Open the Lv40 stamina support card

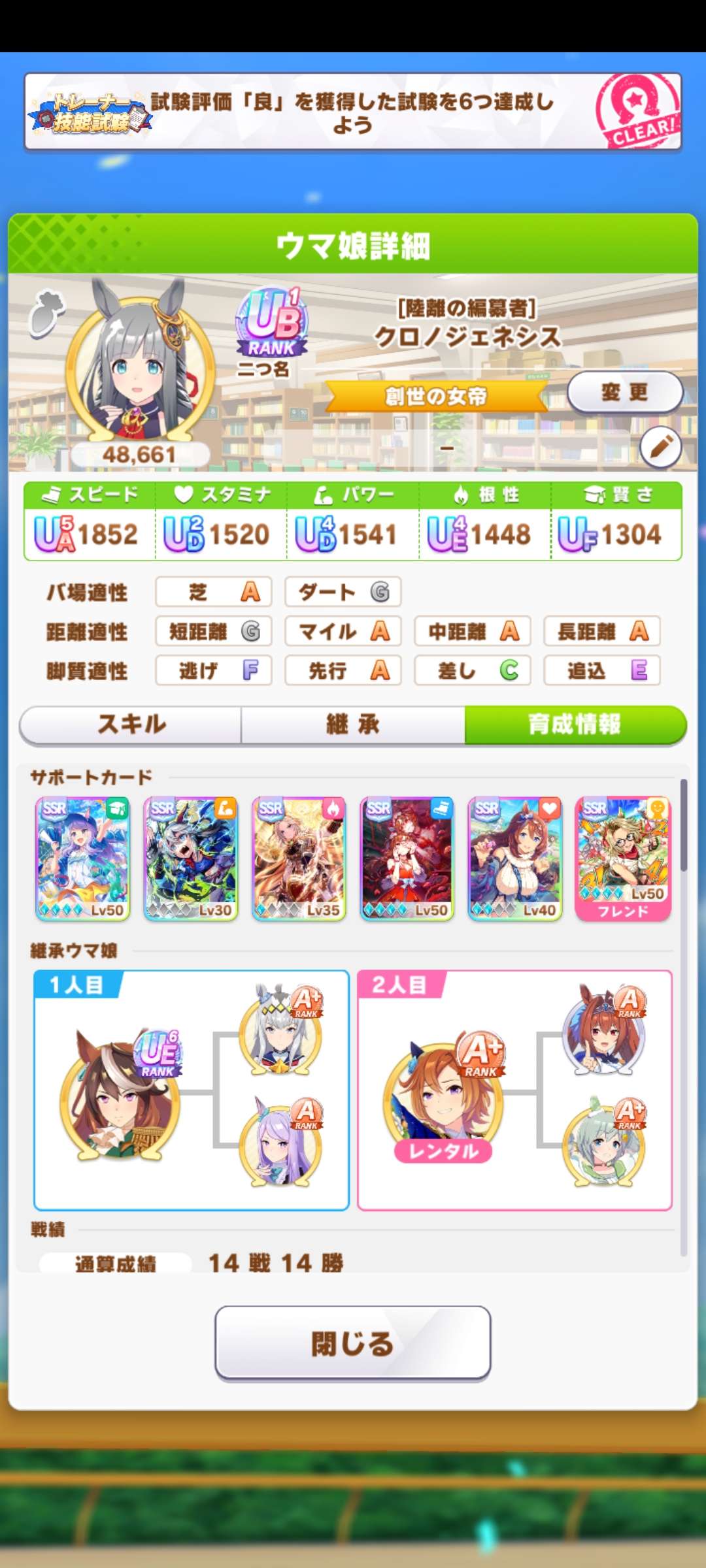[x=515, y=858]
